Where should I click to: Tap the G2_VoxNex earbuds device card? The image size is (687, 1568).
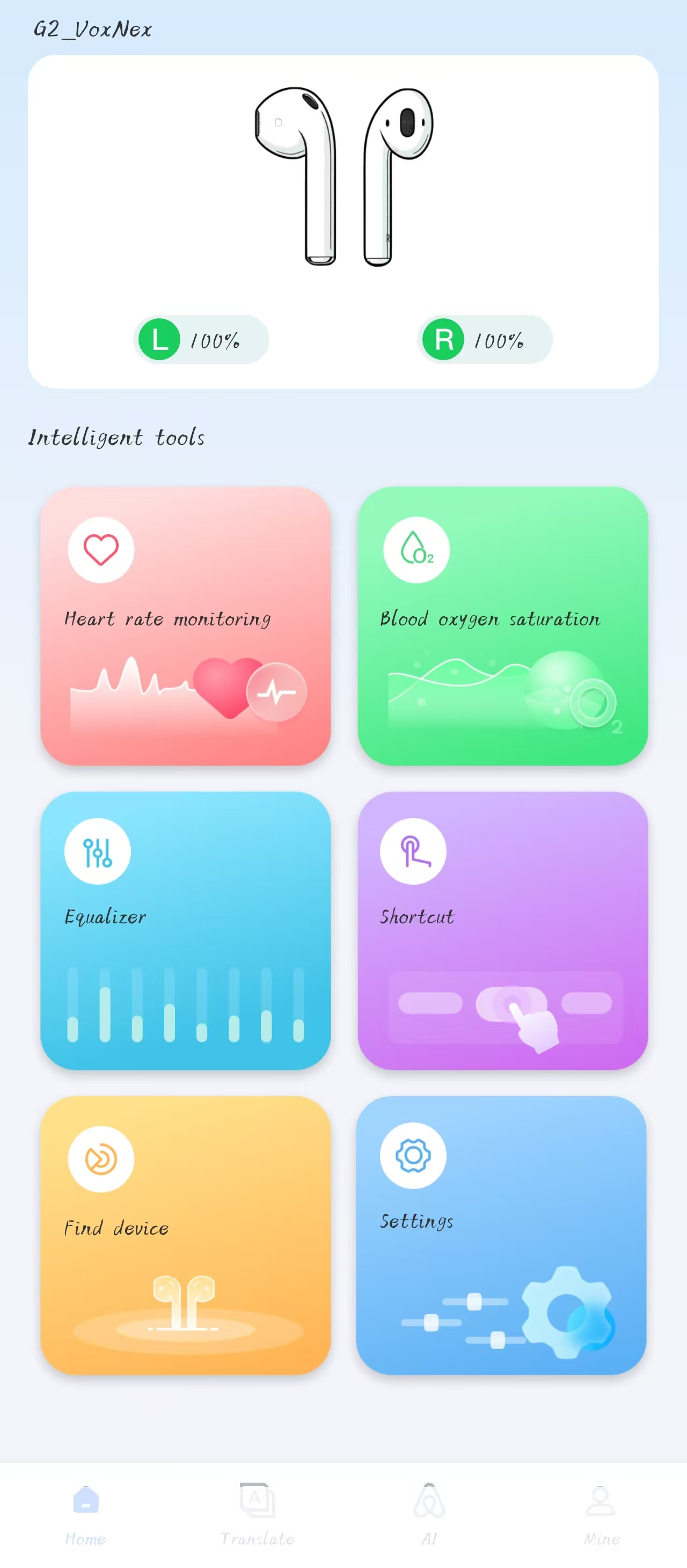(343, 222)
